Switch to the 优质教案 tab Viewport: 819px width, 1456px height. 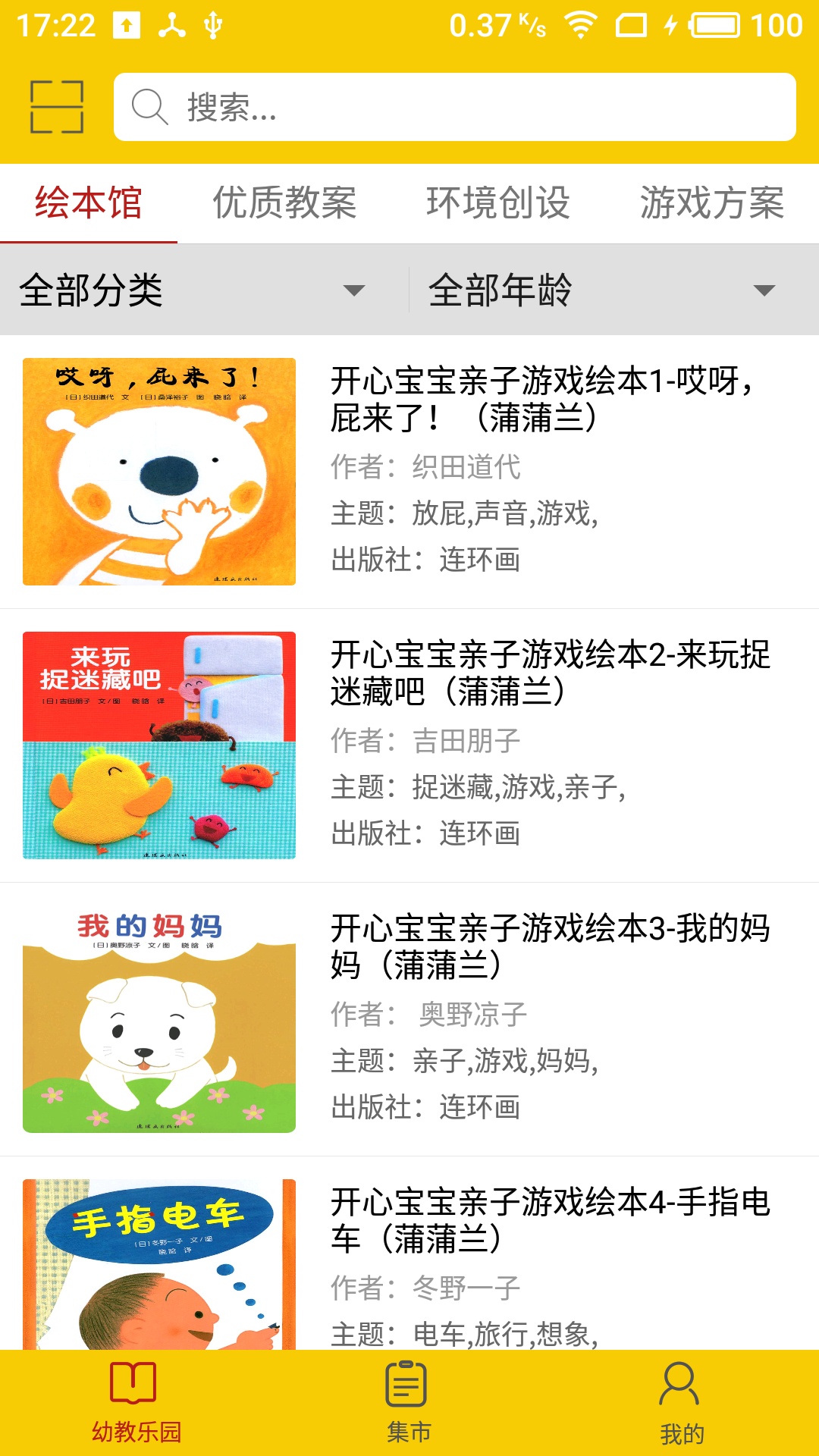click(288, 201)
